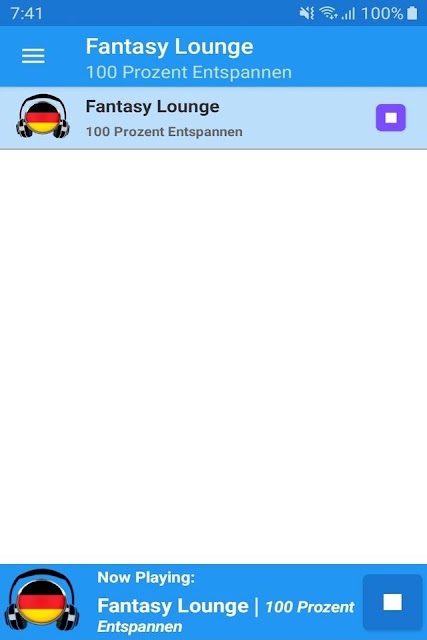Tap the purple stop button in the station row
The image size is (427, 640).
coord(391,118)
